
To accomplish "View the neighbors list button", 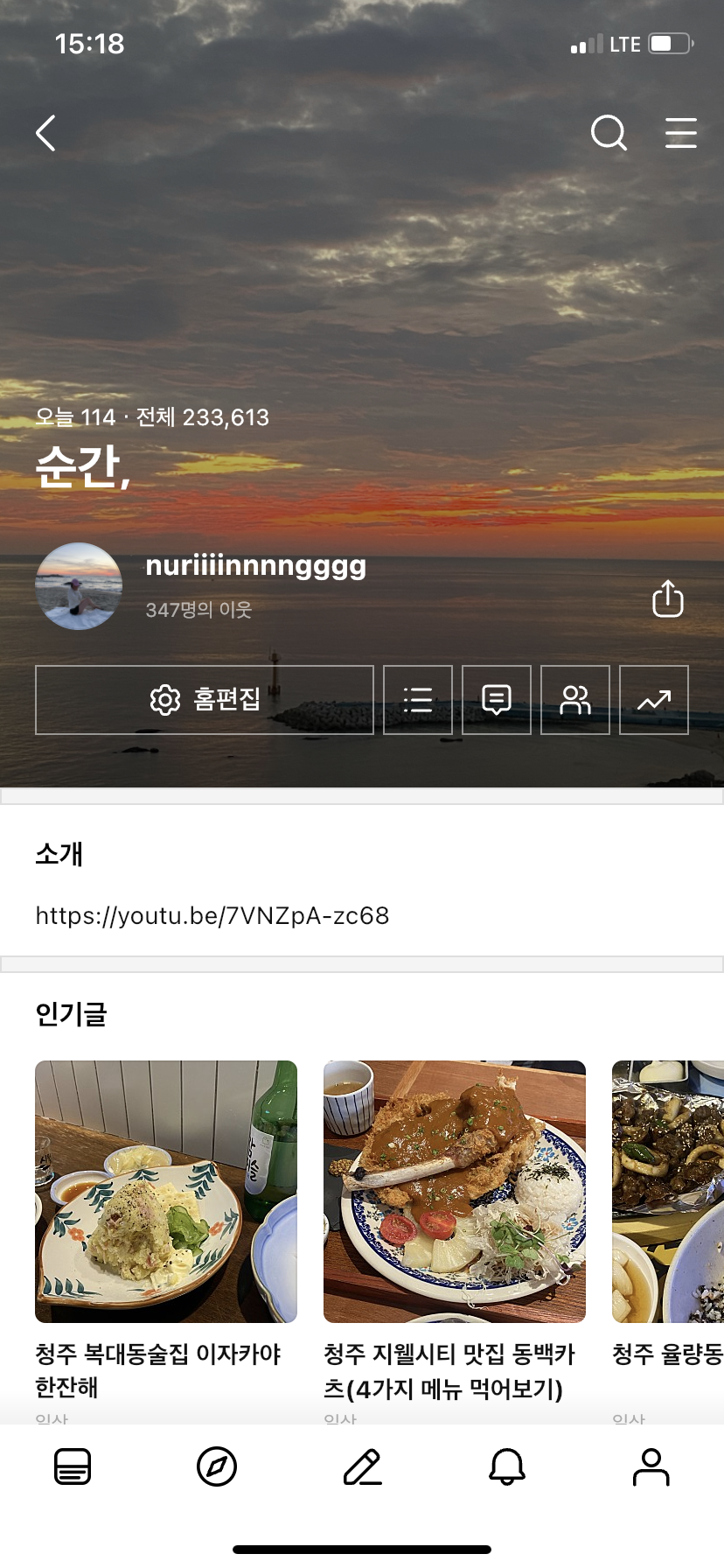I will pos(575,700).
